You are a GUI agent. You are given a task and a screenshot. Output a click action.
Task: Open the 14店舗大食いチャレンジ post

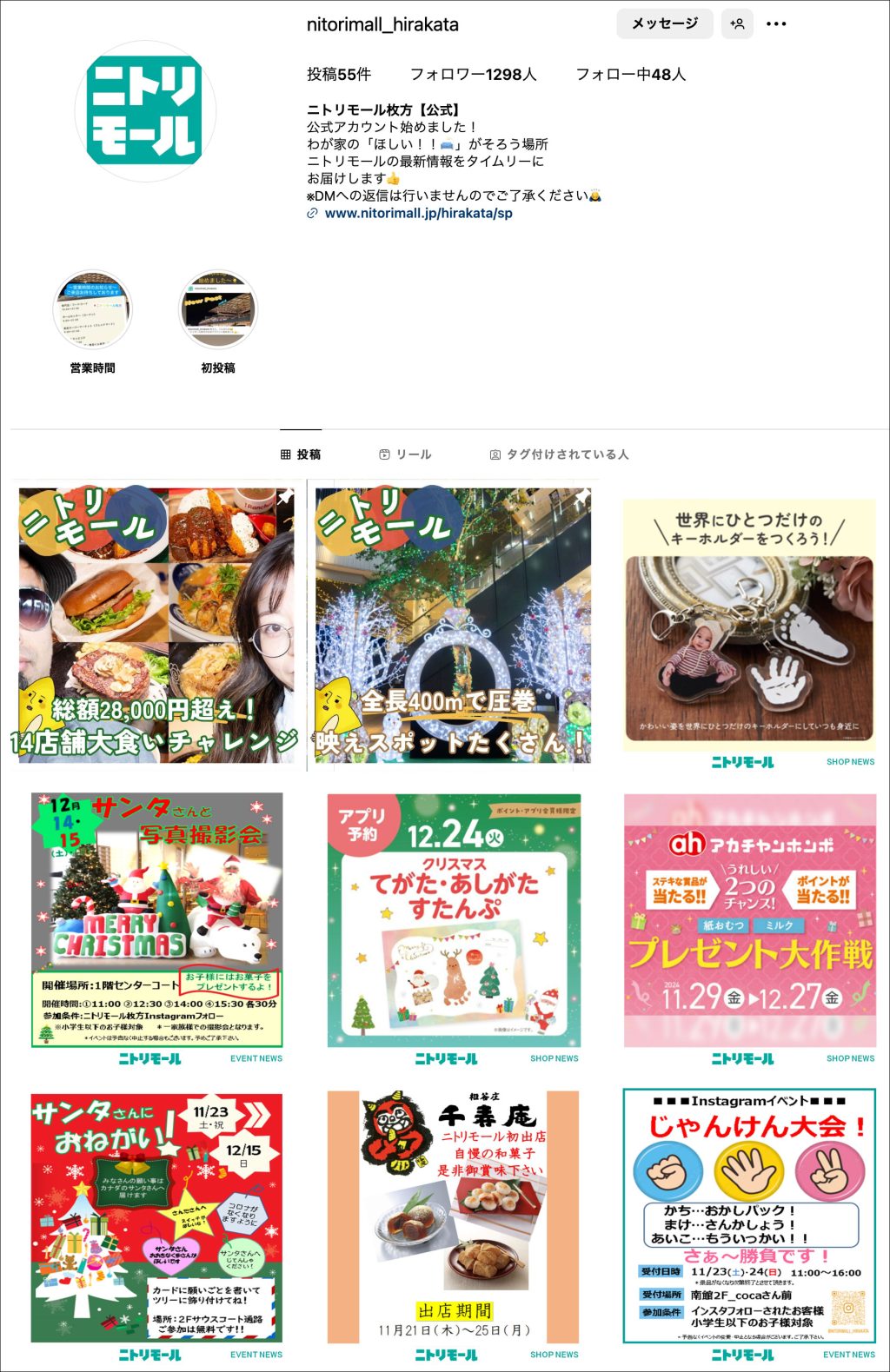coord(157,625)
